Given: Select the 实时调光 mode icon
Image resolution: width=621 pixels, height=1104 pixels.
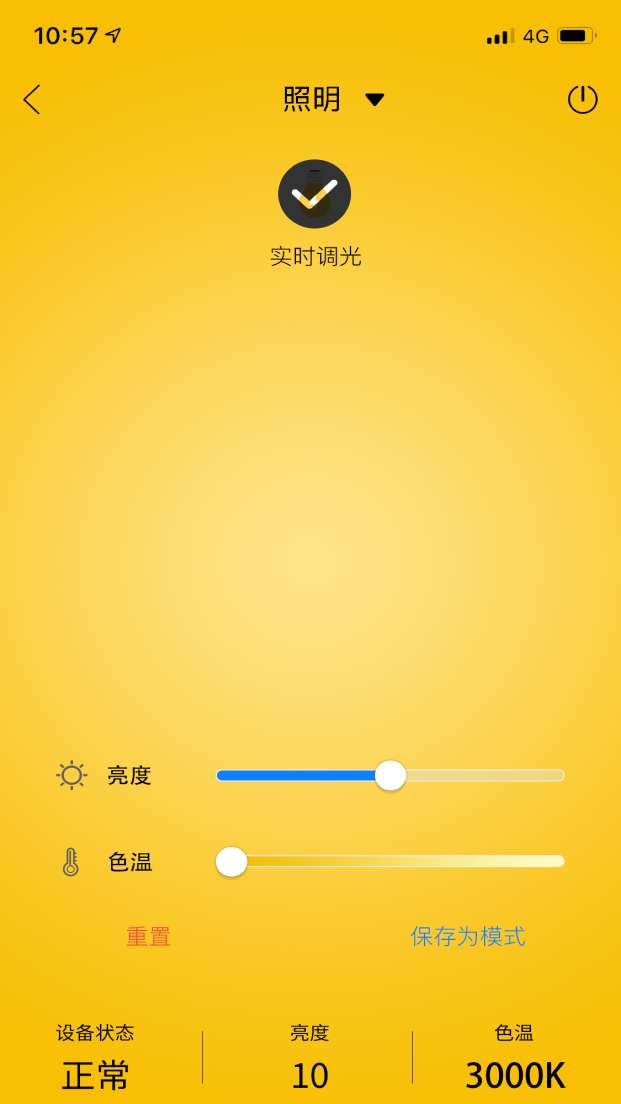Looking at the screenshot, I should click(x=314, y=194).
